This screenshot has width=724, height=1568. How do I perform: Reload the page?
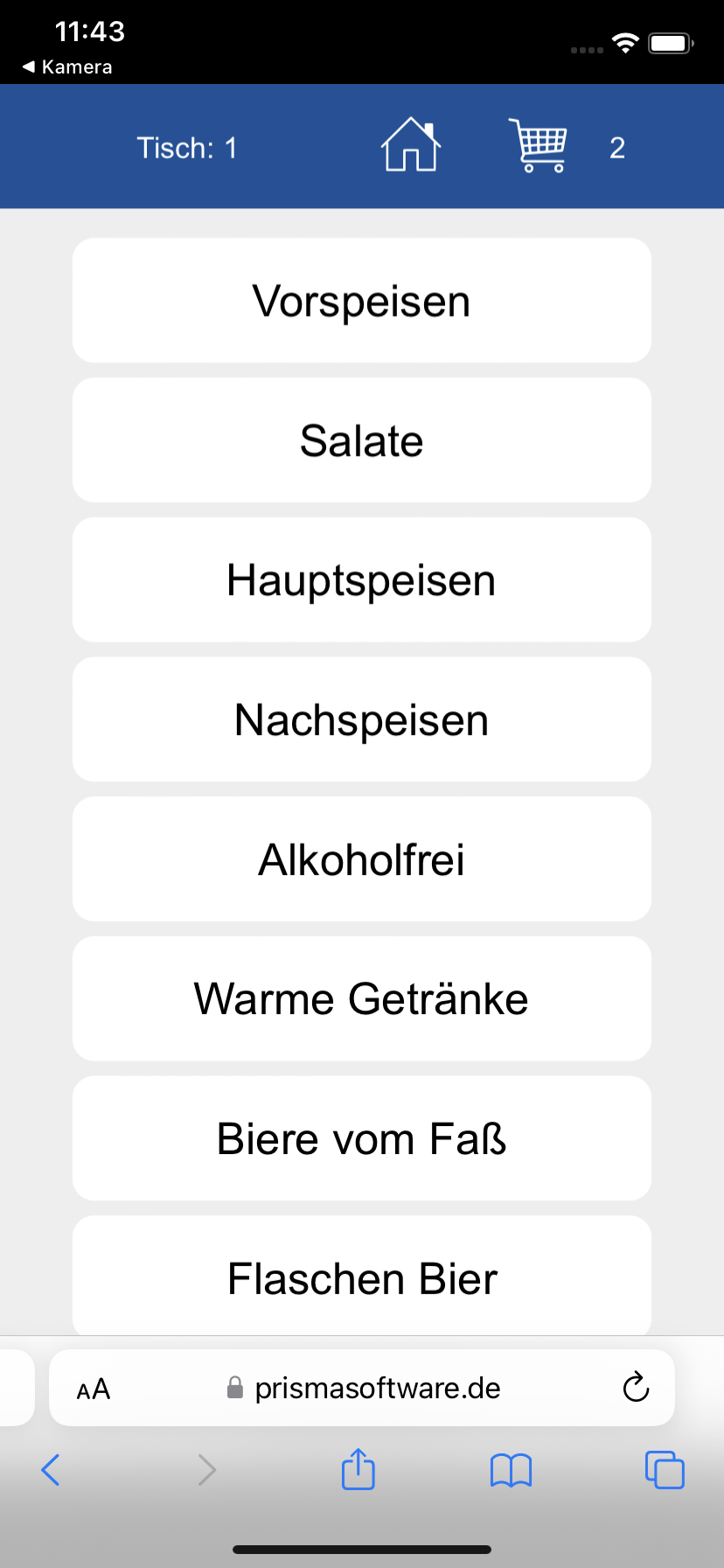click(636, 1387)
